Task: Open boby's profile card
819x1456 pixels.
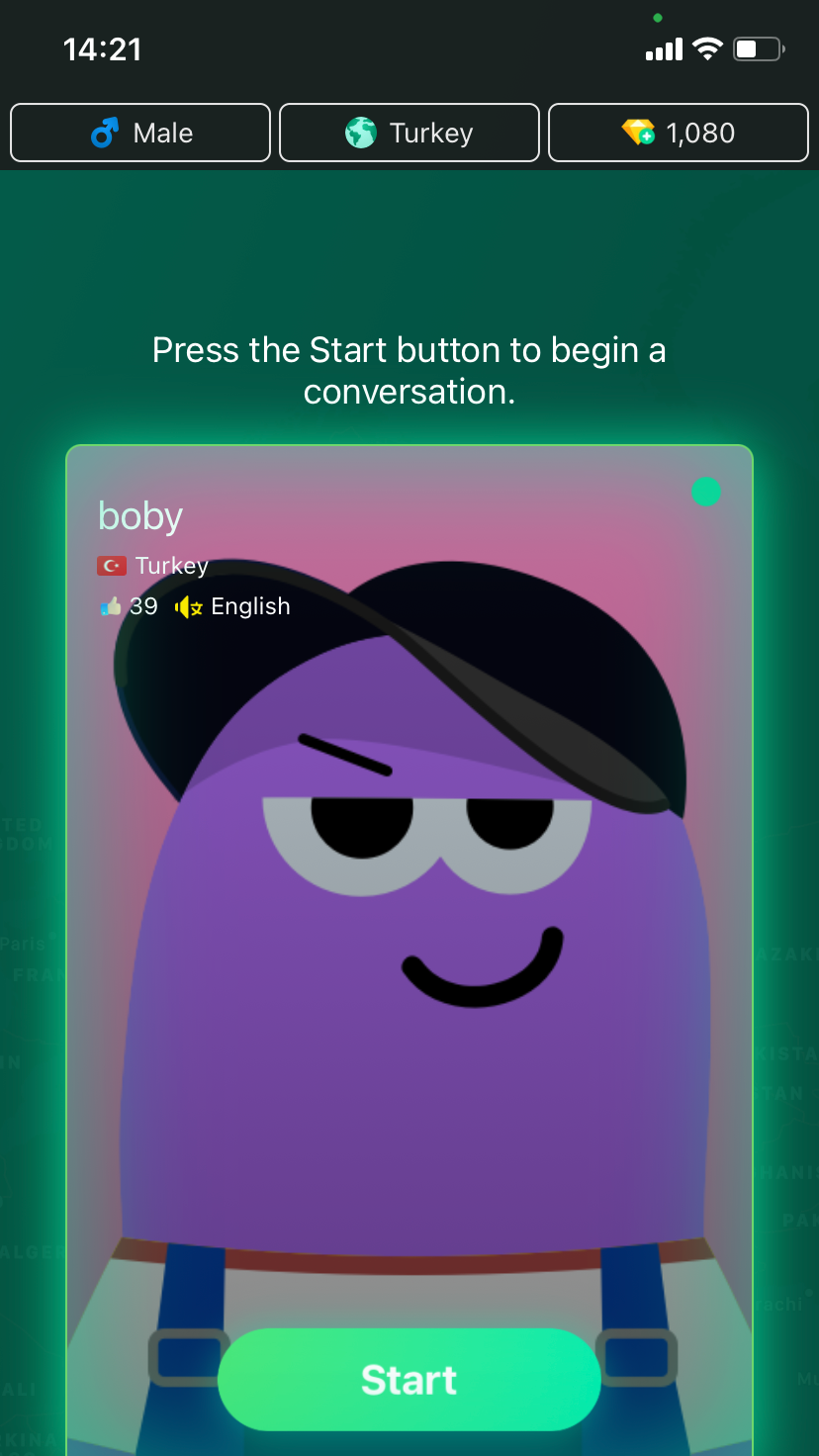Action: point(409,890)
